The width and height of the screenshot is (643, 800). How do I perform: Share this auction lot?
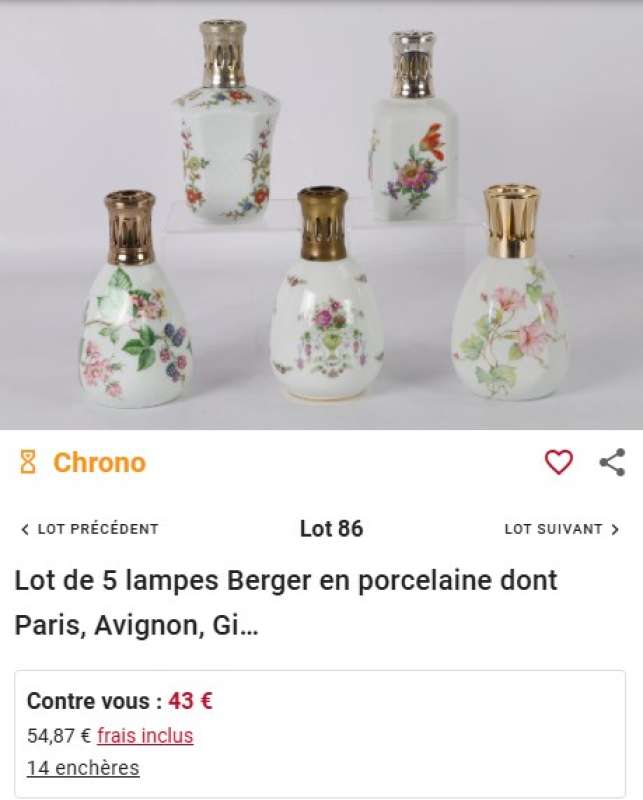[612, 462]
